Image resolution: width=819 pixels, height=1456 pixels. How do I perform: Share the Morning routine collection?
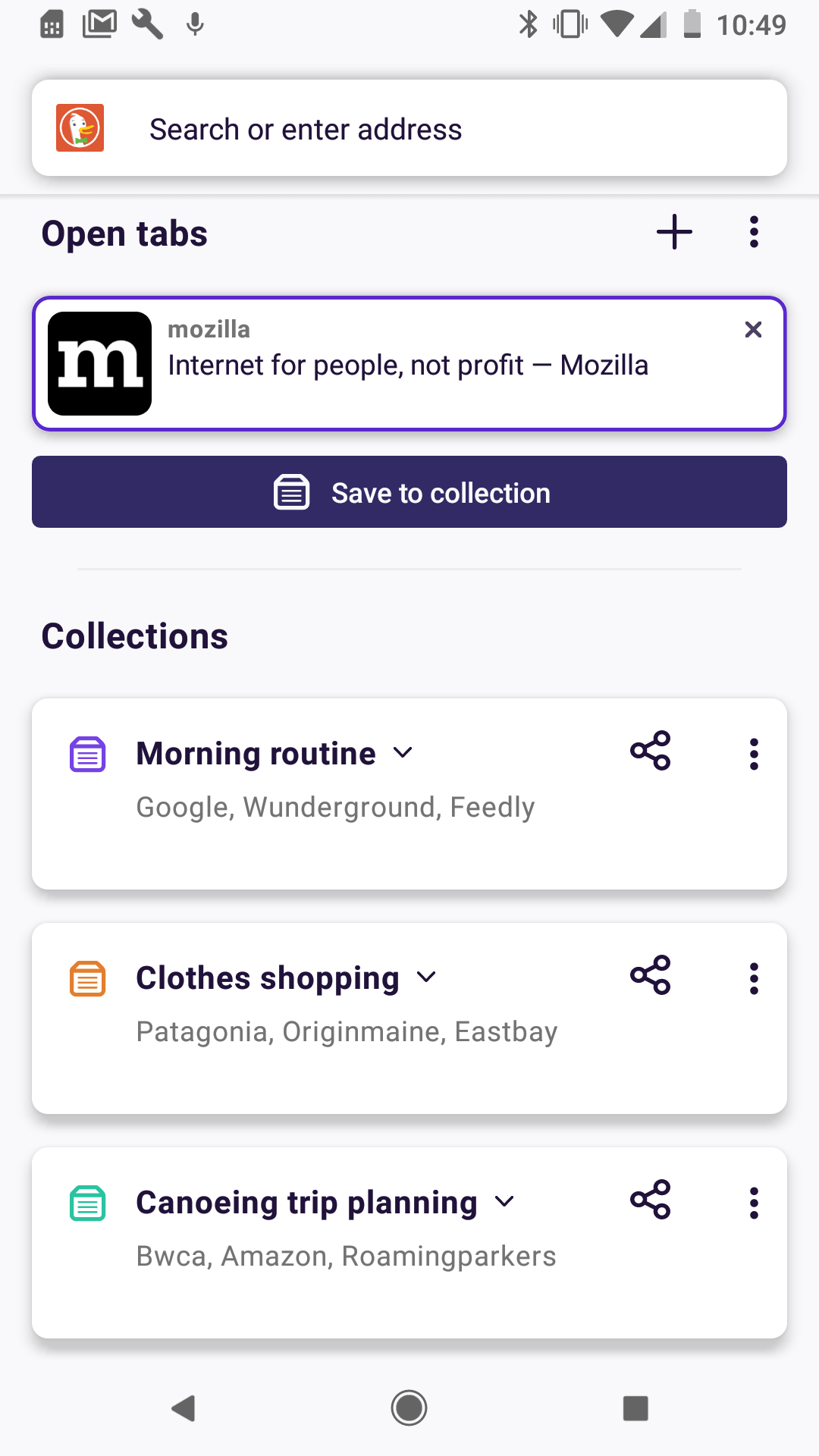pyautogui.click(x=651, y=752)
